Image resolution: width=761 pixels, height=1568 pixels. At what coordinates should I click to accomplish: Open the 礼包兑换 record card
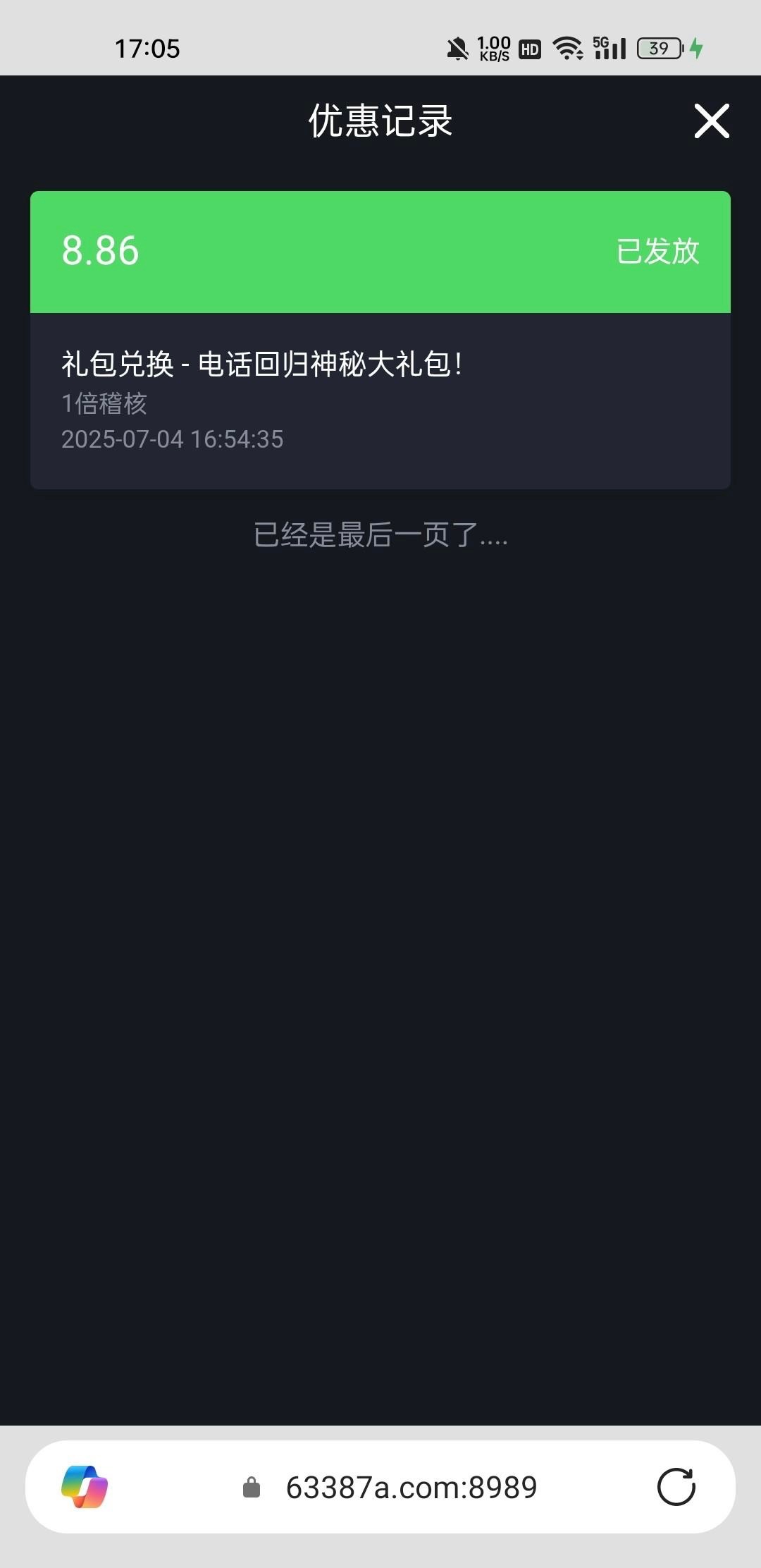[x=380, y=340]
